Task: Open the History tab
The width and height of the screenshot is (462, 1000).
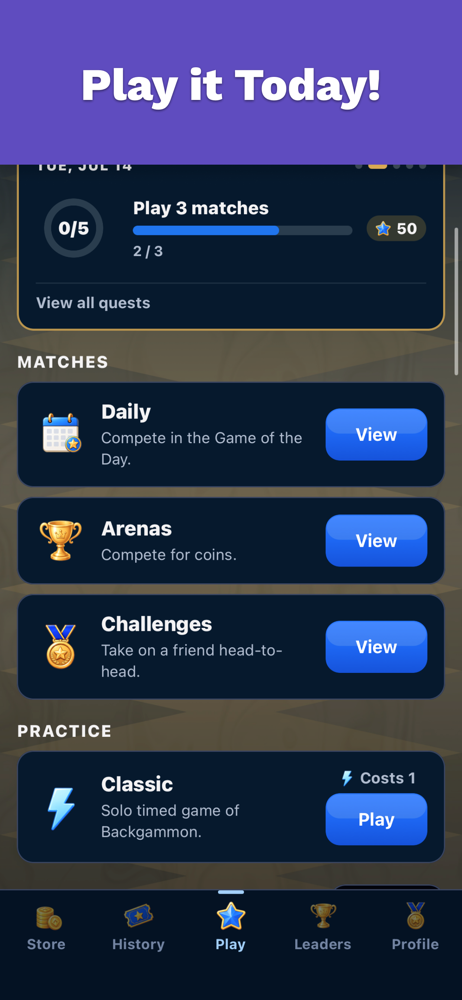Action: point(138,928)
